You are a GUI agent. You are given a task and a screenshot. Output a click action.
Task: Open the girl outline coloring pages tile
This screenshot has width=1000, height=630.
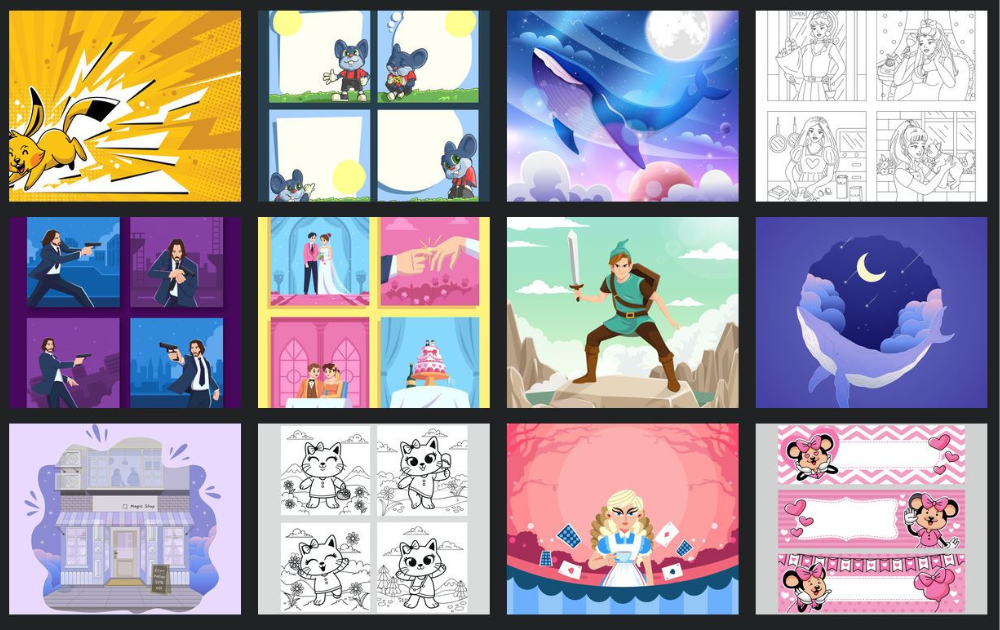pos(870,106)
